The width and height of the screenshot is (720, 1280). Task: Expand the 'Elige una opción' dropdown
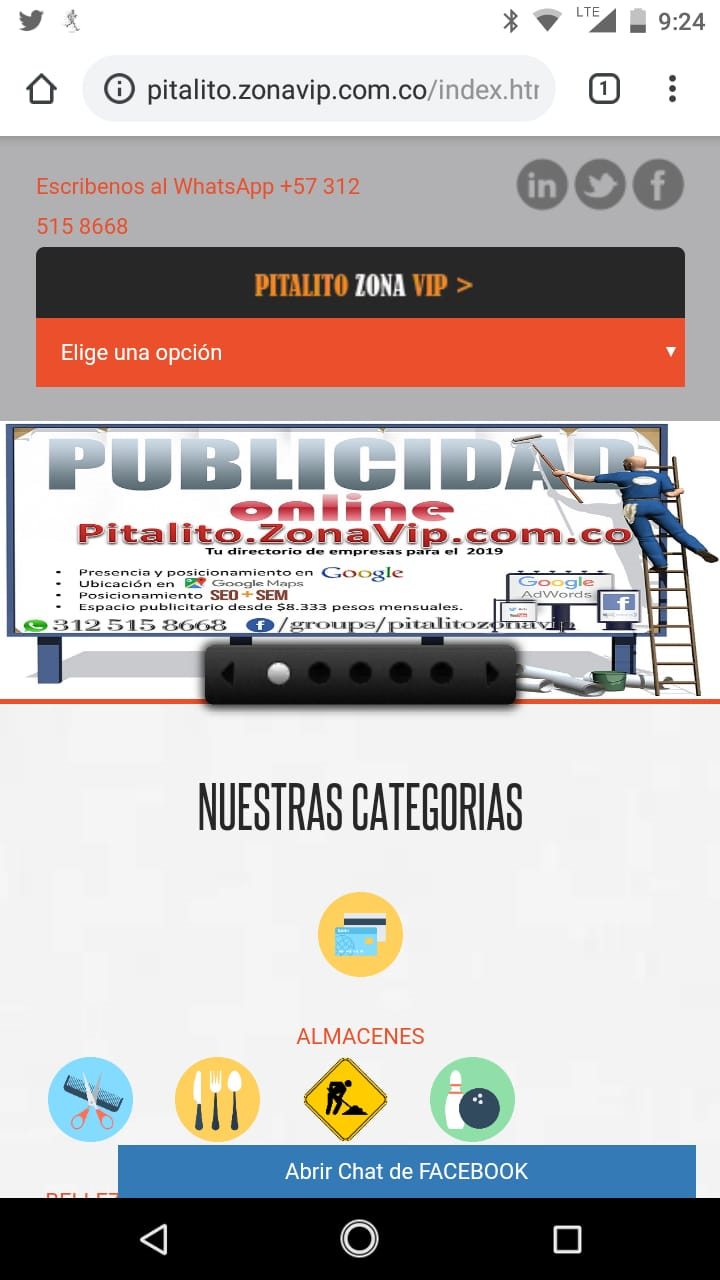click(x=360, y=352)
